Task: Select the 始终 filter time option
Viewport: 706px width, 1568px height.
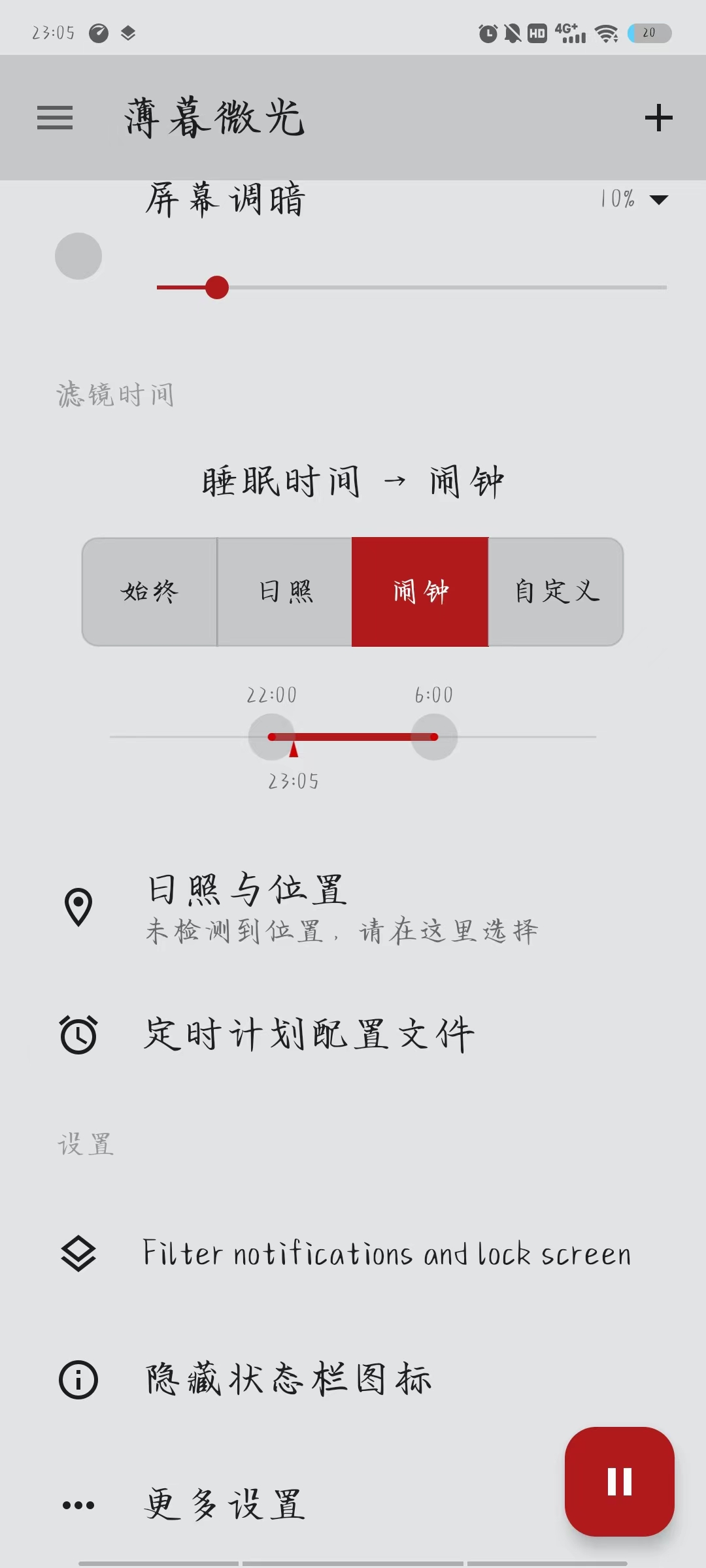Action: coord(150,592)
